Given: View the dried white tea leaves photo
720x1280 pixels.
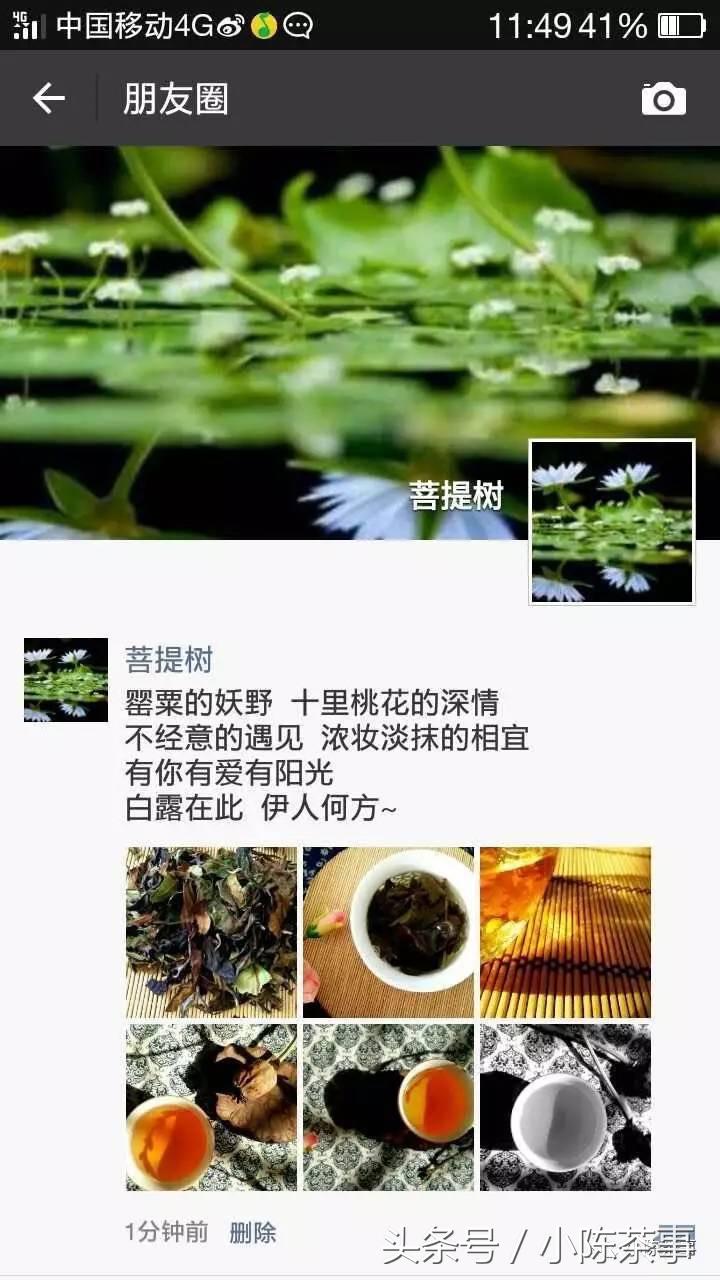Looking at the screenshot, I should 211,930.
